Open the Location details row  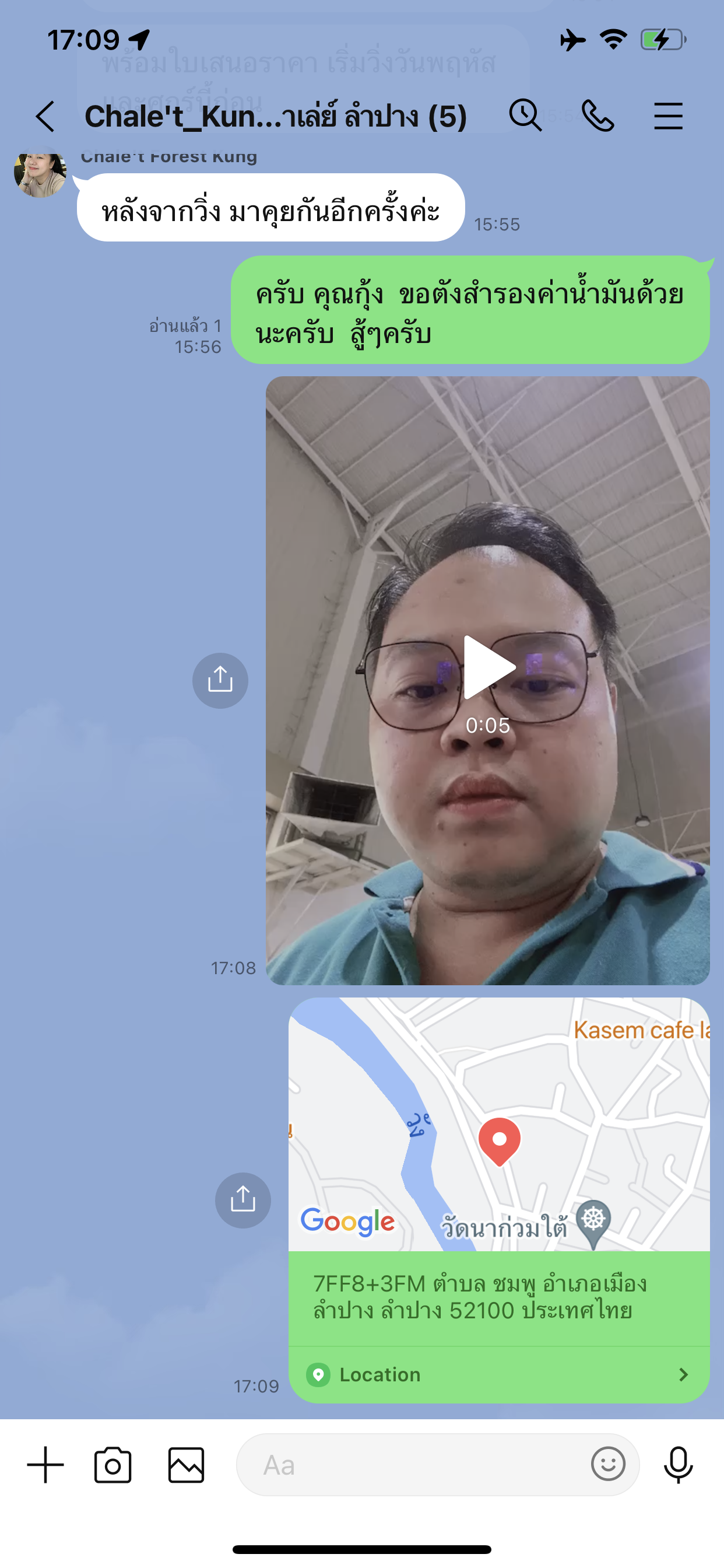tap(499, 1374)
